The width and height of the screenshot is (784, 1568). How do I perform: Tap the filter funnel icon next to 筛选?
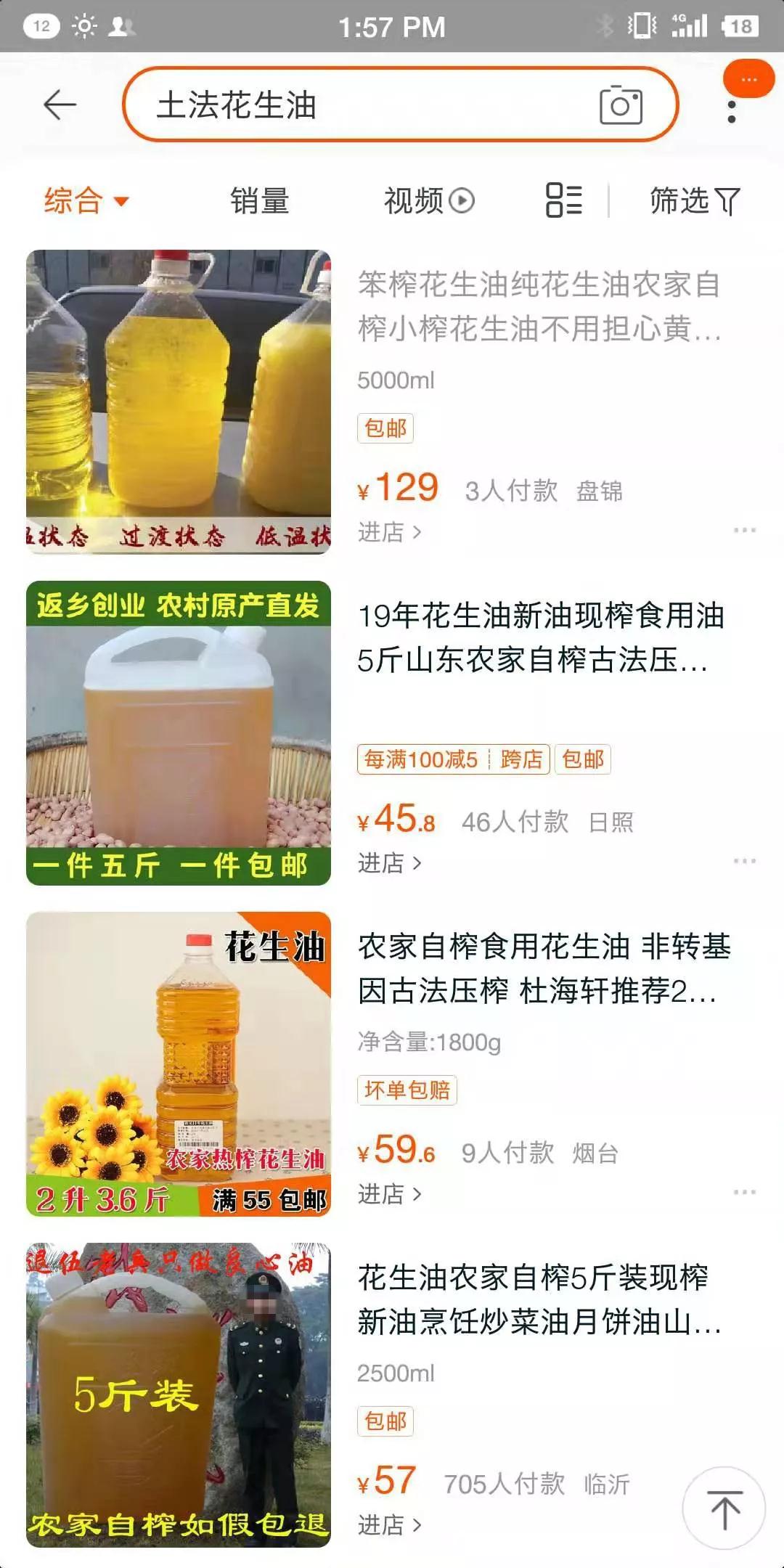(x=728, y=201)
